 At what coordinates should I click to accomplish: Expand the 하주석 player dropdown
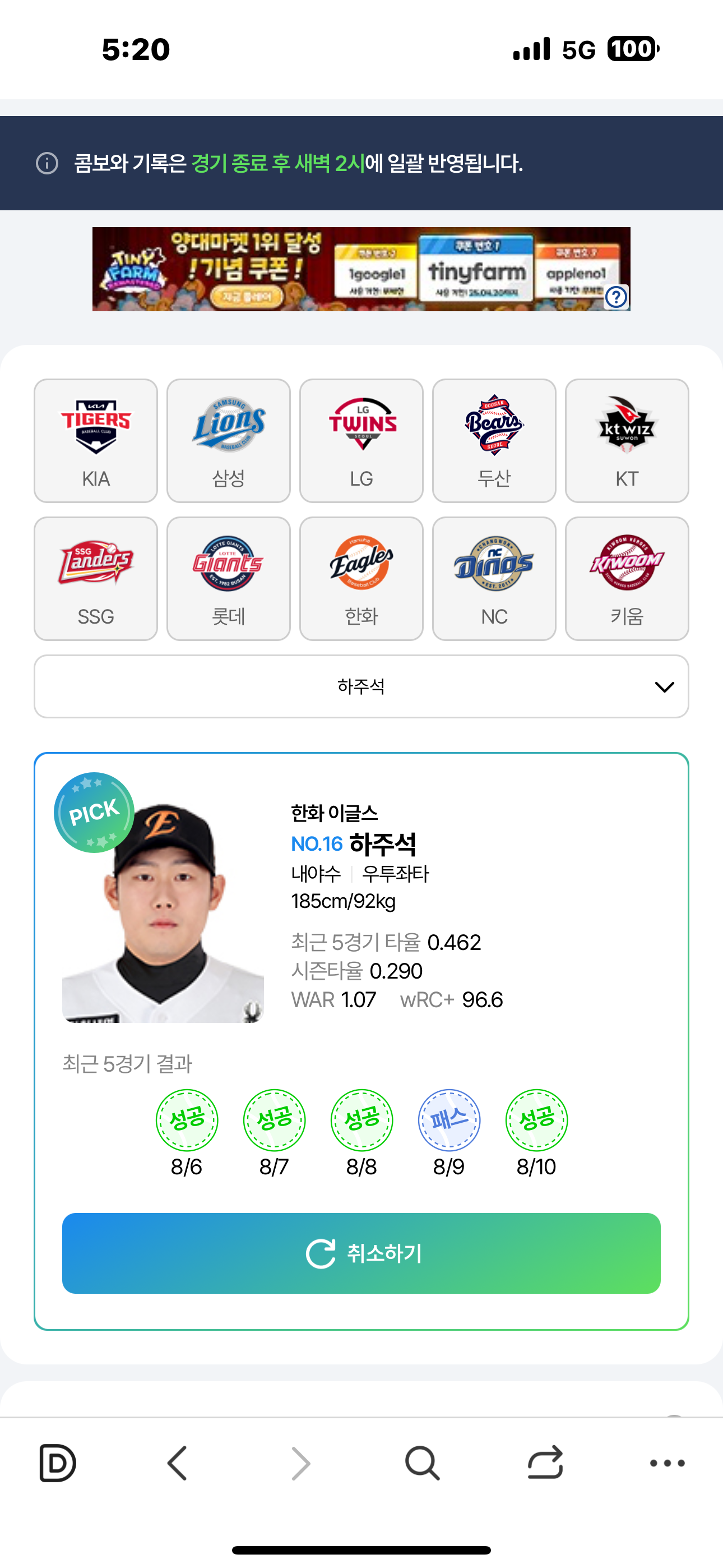[x=361, y=686]
